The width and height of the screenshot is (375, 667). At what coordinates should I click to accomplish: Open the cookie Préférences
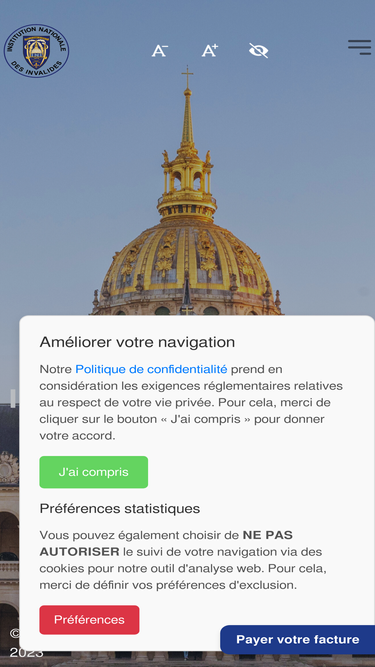click(x=89, y=620)
